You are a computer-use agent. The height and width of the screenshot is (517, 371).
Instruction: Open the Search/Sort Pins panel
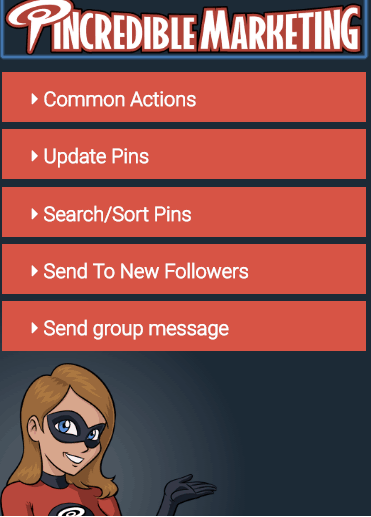[x=184, y=212]
